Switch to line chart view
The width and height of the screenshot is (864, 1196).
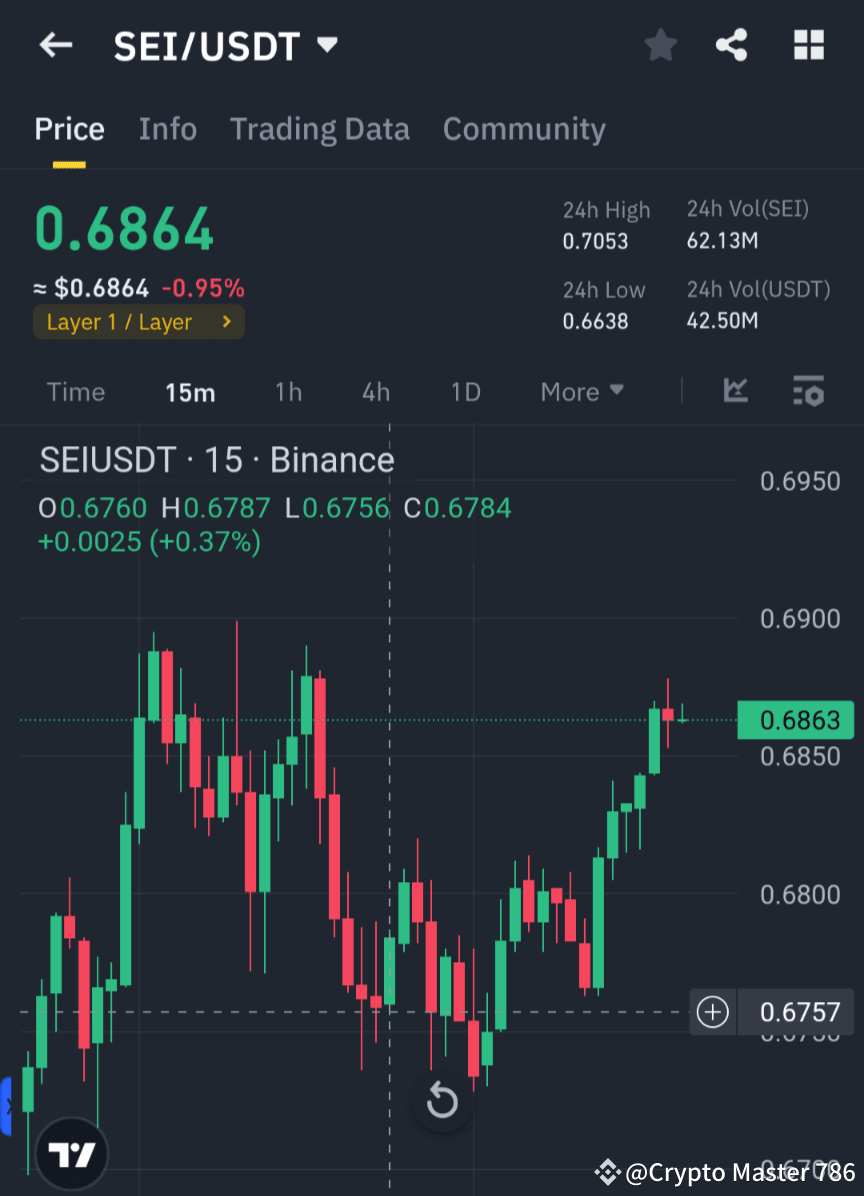tap(736, 391)
